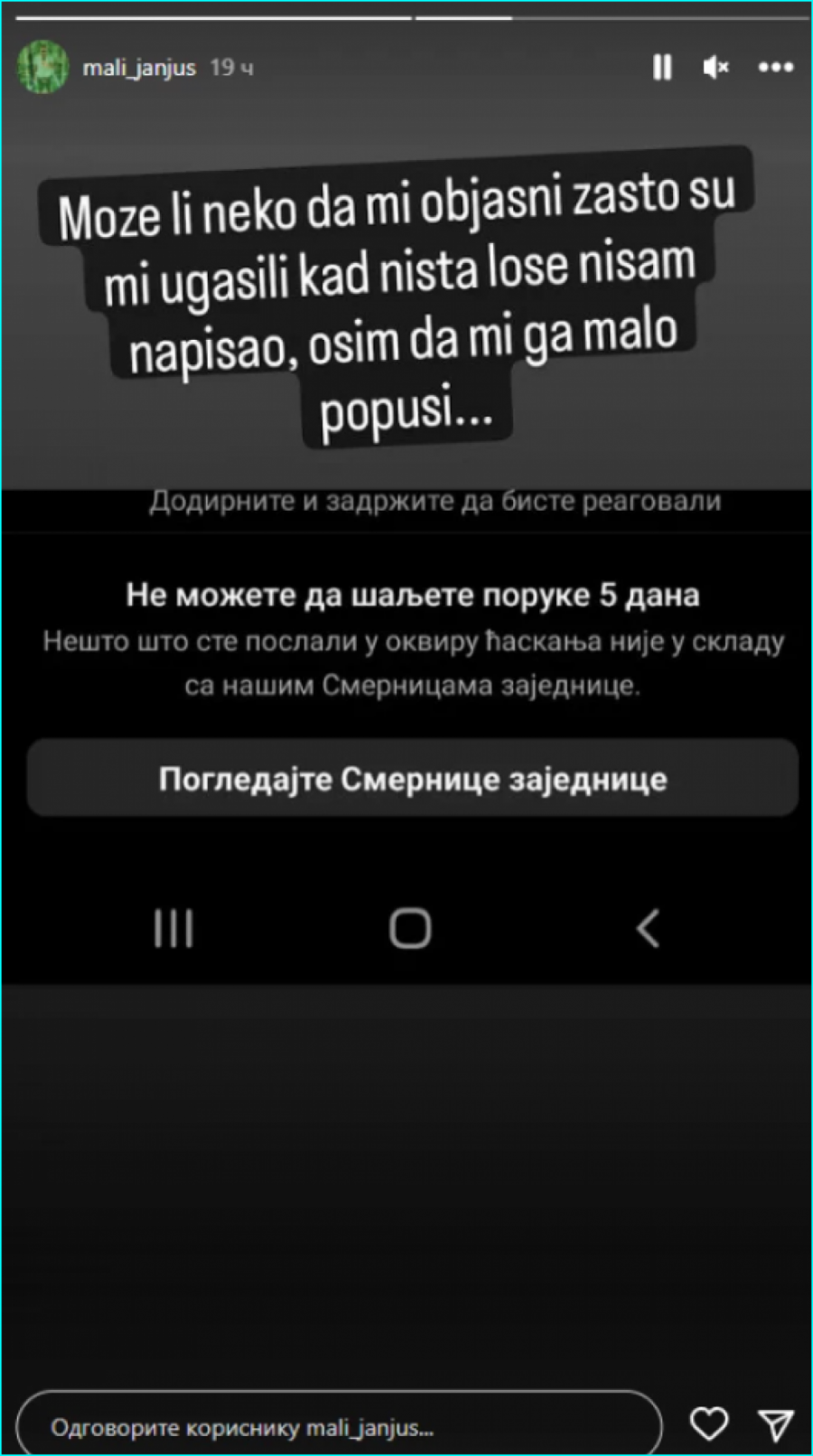Viewport: 813px width, 1456px height.
Task: Tap the Android home button
Action: tap(408, 927)
